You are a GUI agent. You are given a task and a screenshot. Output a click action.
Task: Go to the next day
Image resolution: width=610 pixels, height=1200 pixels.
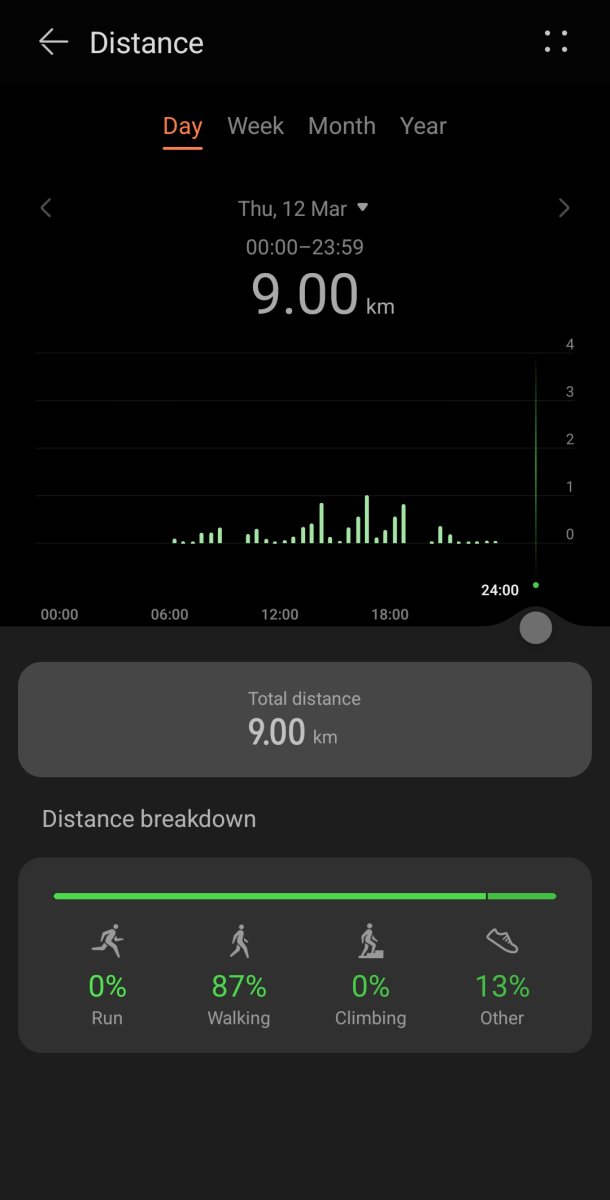pyautogui.click(x=564, y=208)
